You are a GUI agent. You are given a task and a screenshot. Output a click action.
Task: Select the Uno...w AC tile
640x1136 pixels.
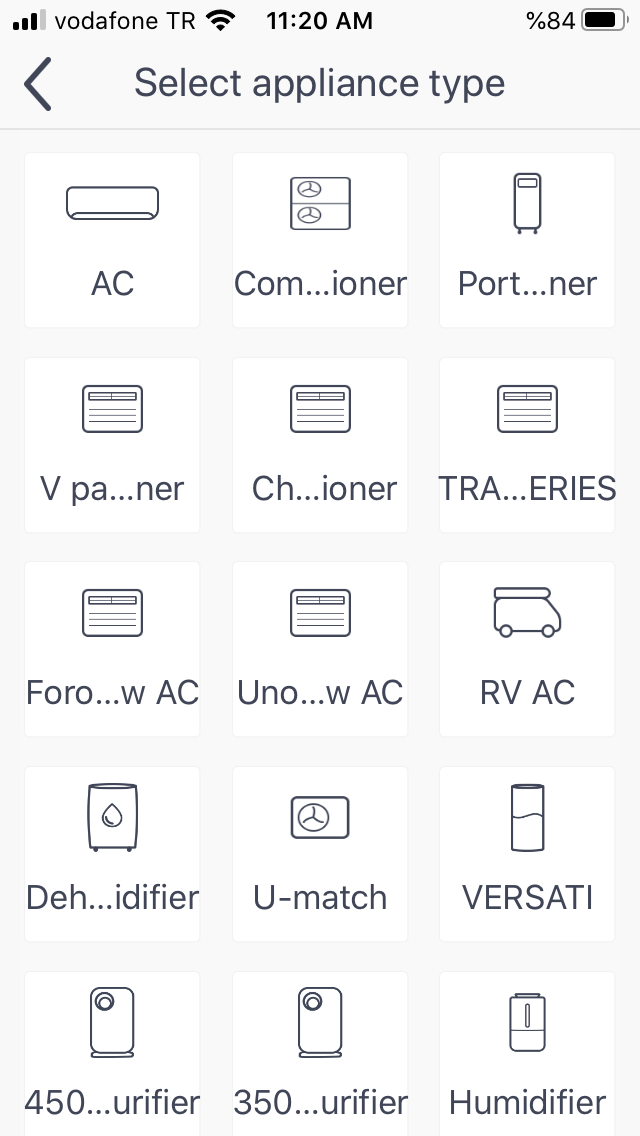[x=320, y=649]
